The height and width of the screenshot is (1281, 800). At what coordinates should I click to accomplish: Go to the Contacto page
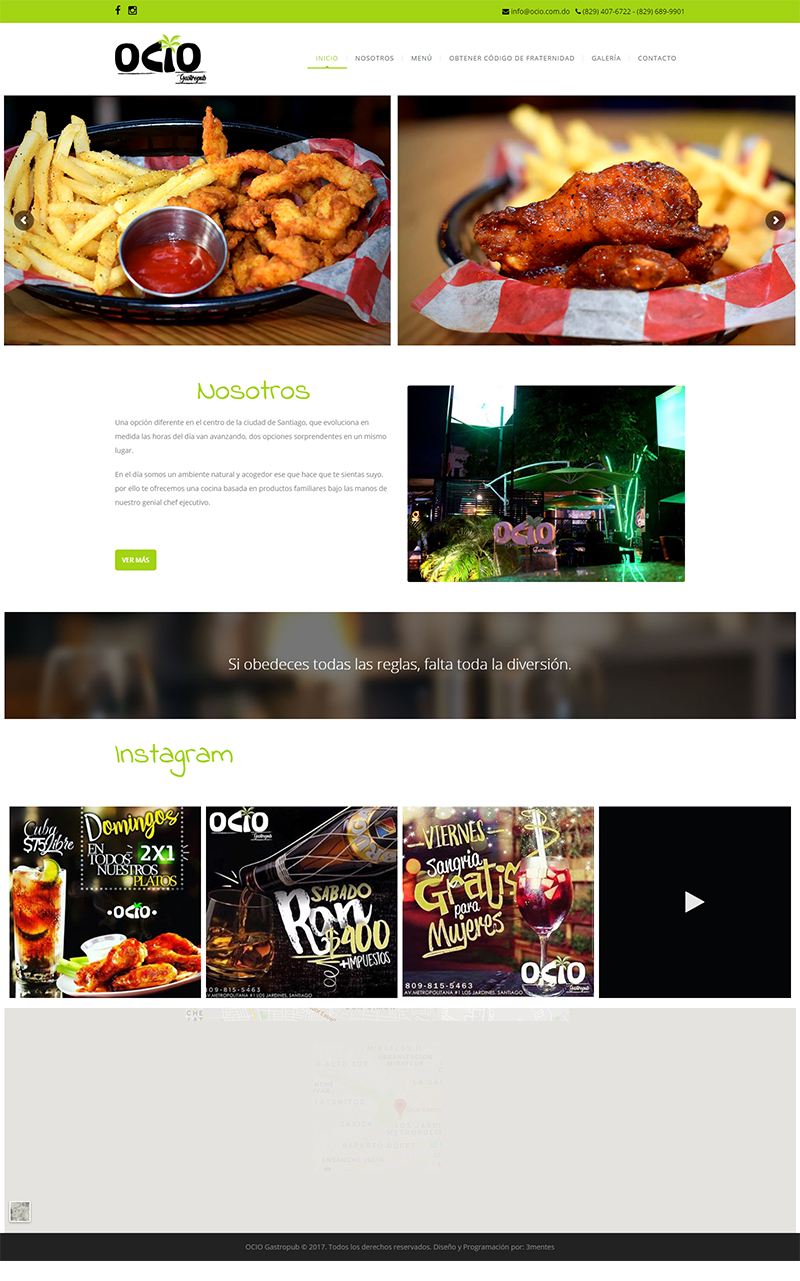coord(657,58)
